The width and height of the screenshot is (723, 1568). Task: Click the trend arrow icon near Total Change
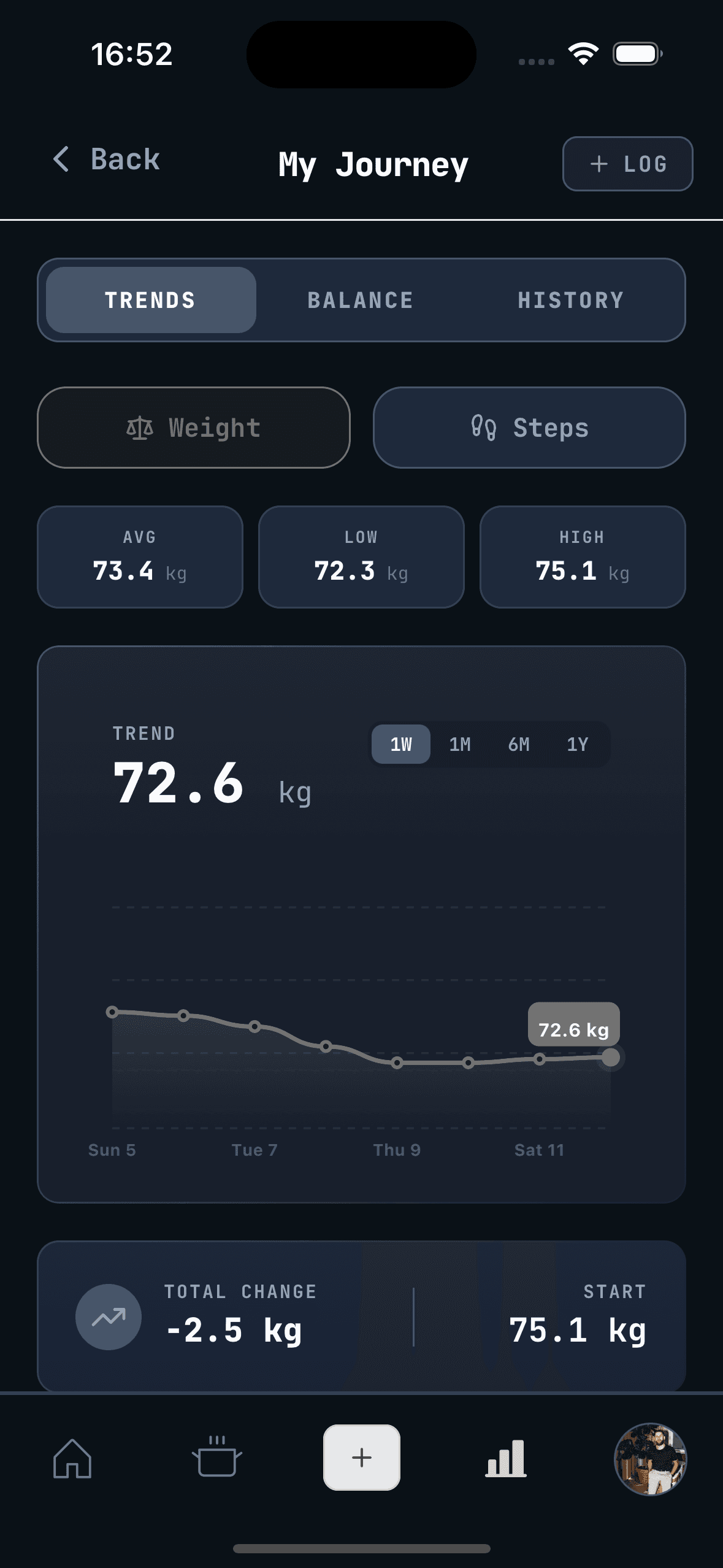(108, 1318)
